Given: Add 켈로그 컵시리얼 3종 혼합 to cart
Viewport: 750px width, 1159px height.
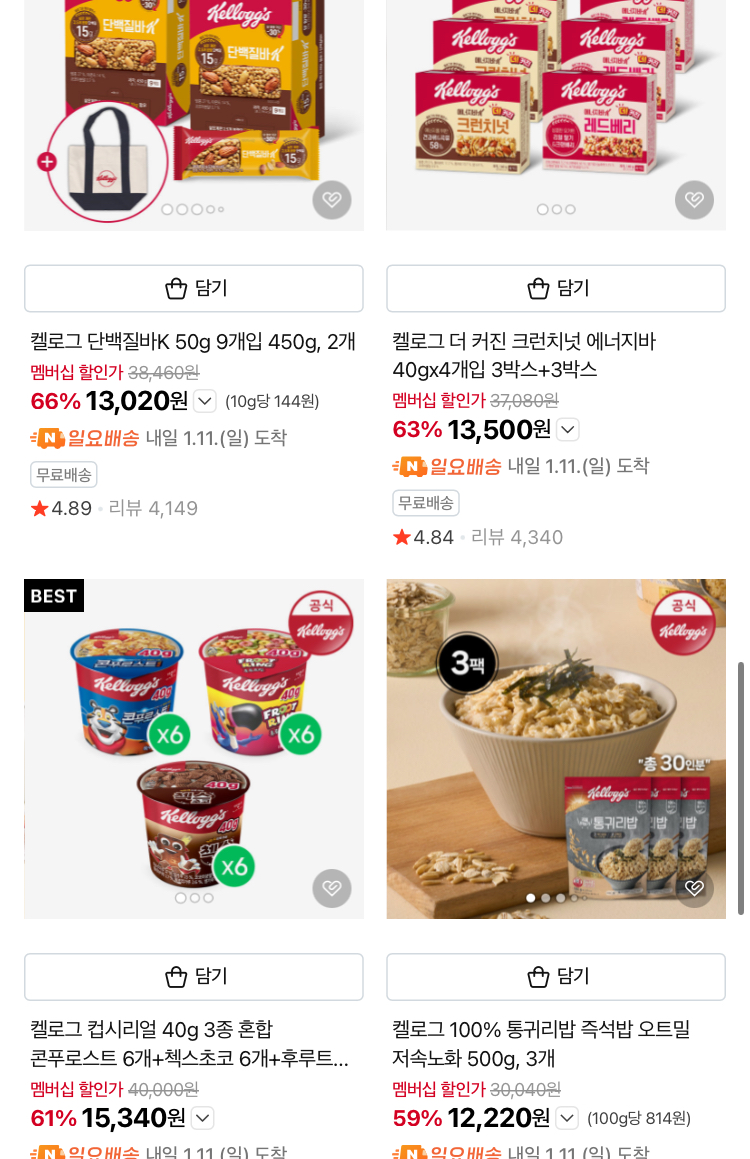Looking at the screenshot, I should tap(194, 977).
